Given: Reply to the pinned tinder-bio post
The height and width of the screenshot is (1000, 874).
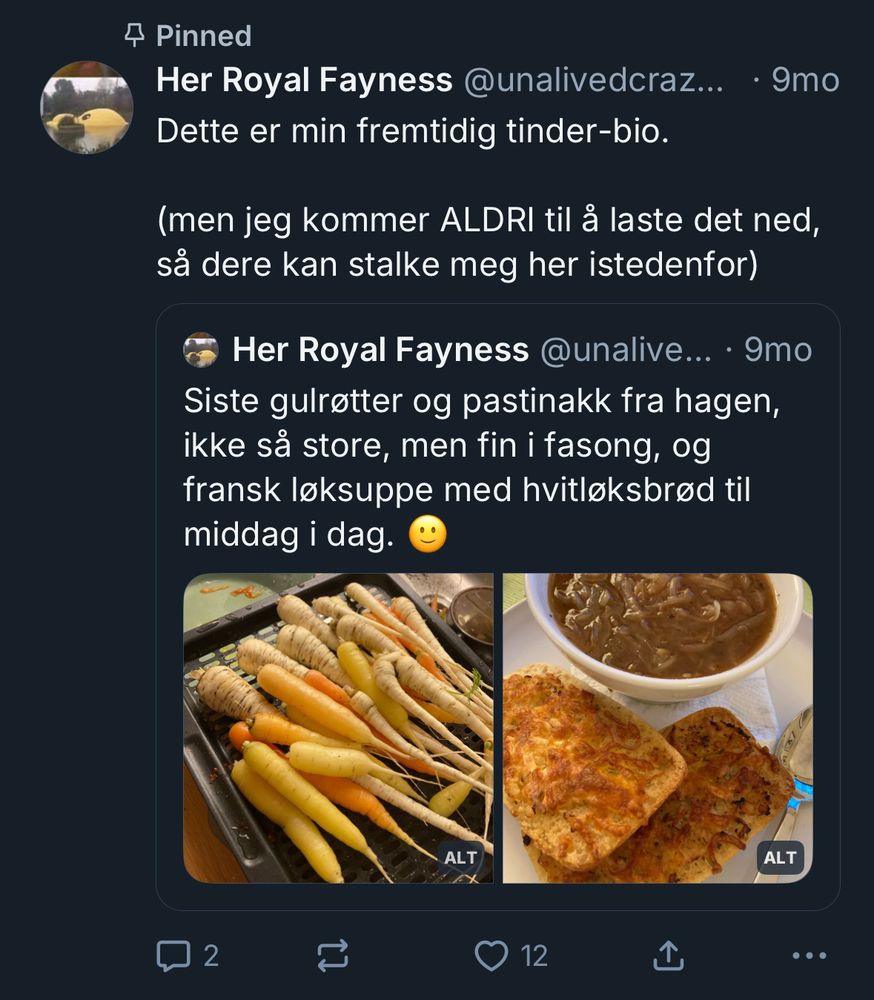Looking at the screenshot, I should click(173, 957).
